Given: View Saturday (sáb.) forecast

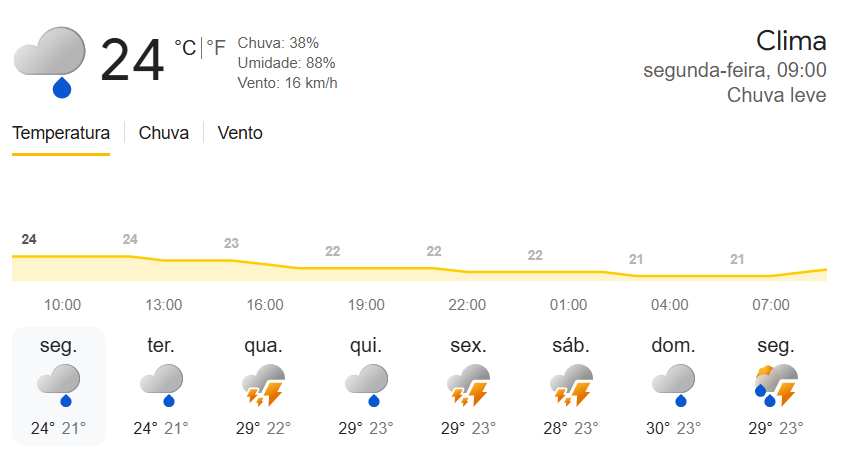Looking at the screenshot, I should tap(571, 386).
